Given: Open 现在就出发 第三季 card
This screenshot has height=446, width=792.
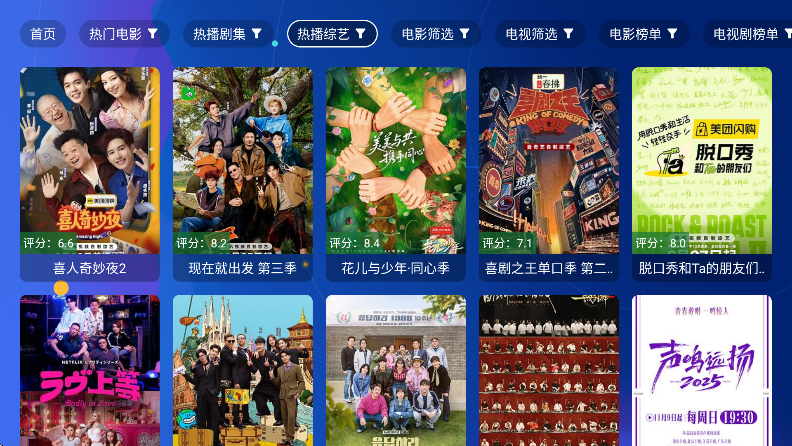Looking at the screenshot, I should click(x=243, y=172).
